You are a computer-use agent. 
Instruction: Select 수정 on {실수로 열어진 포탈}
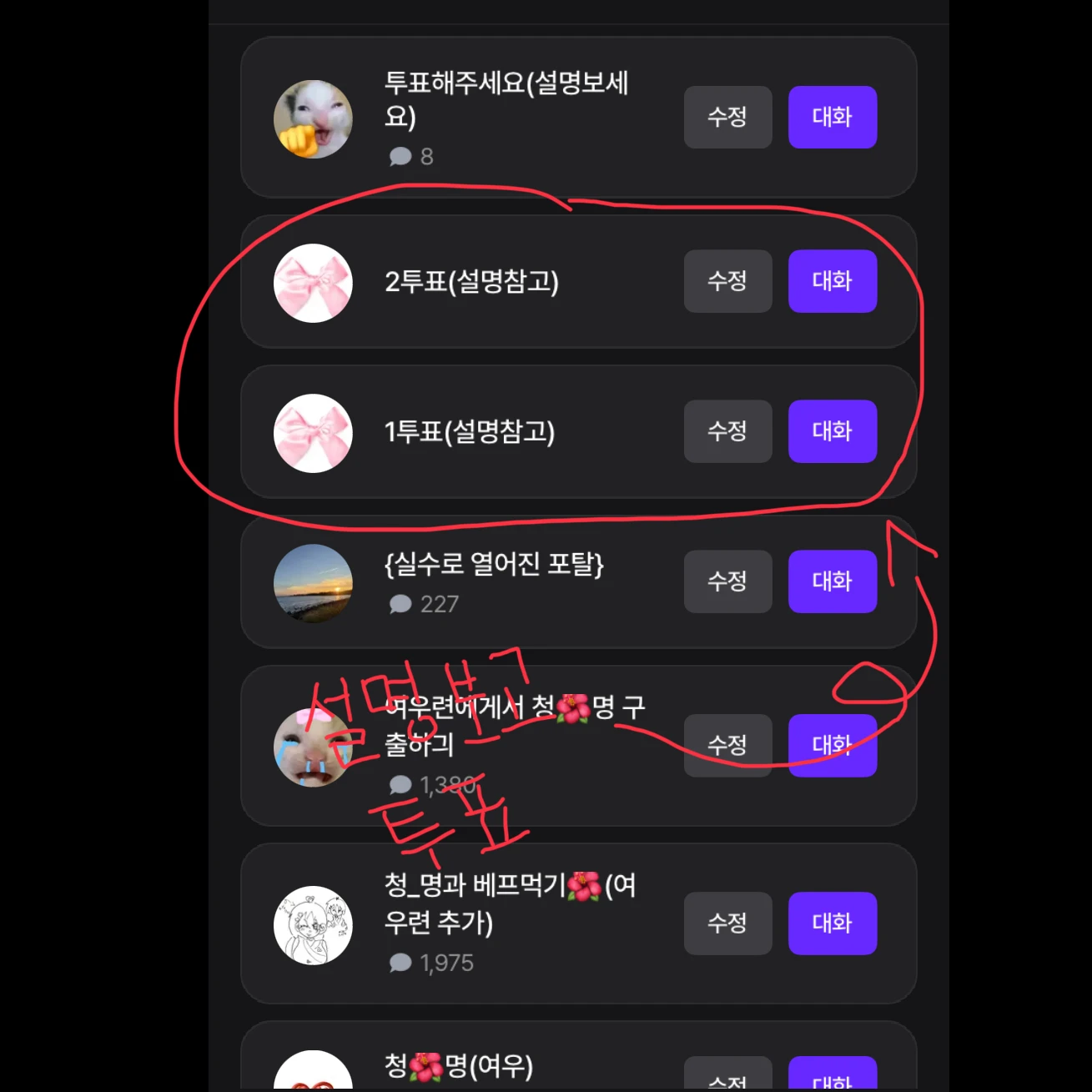tap(727, 581)
